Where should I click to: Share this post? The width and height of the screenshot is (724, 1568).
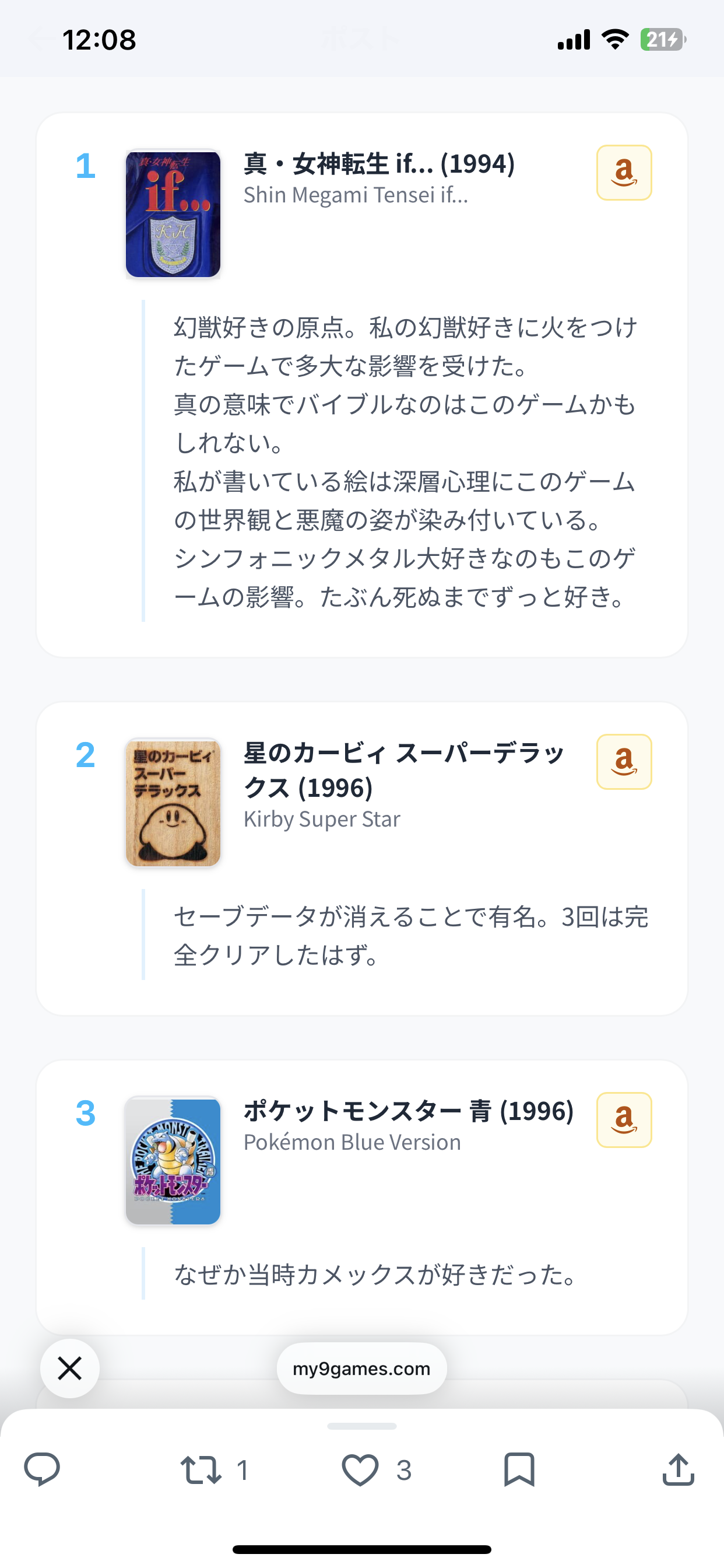point(678,1469)
